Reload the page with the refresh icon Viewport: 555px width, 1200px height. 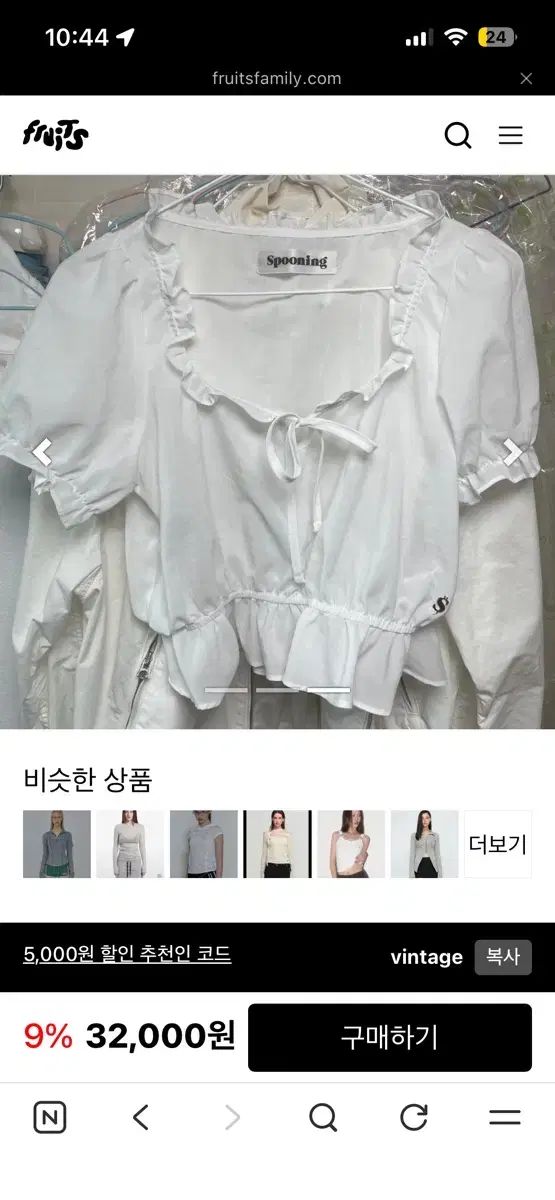pyautogui.click(x=414, y=1117)
